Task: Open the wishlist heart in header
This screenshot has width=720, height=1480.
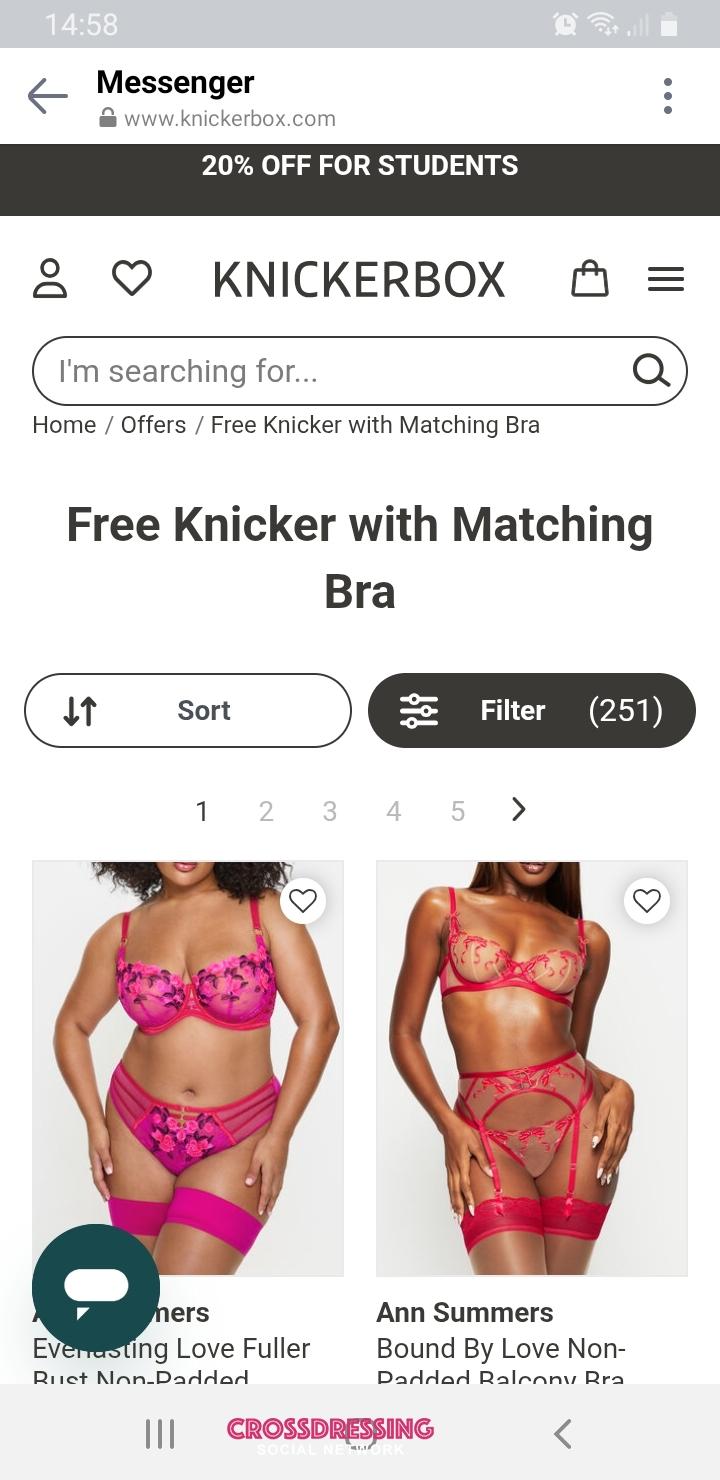Action: [131, 279]
